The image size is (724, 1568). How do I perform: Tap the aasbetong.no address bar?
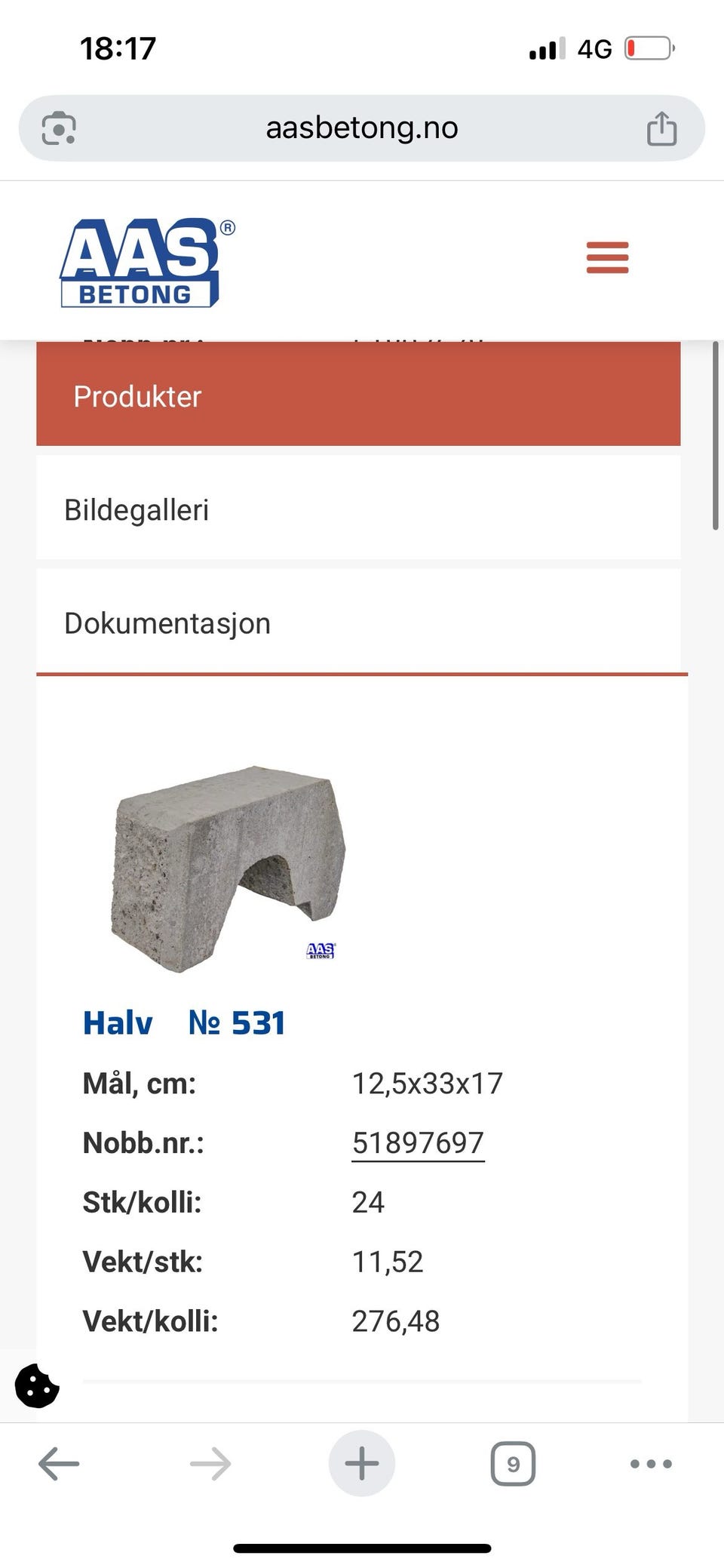point(362,127)
